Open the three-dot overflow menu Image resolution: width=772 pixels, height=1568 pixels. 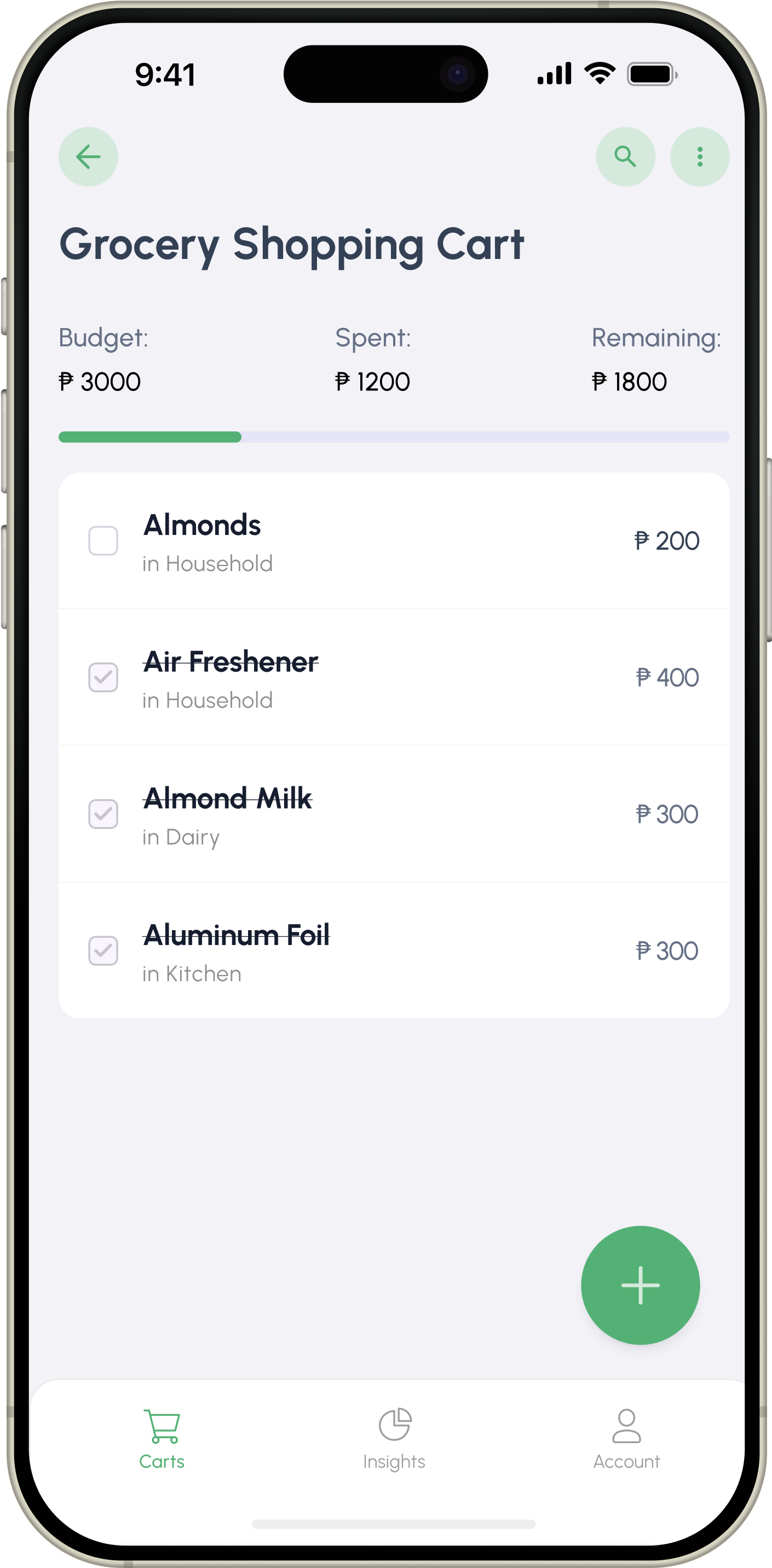pyautogui.click(x=700, y=157)
